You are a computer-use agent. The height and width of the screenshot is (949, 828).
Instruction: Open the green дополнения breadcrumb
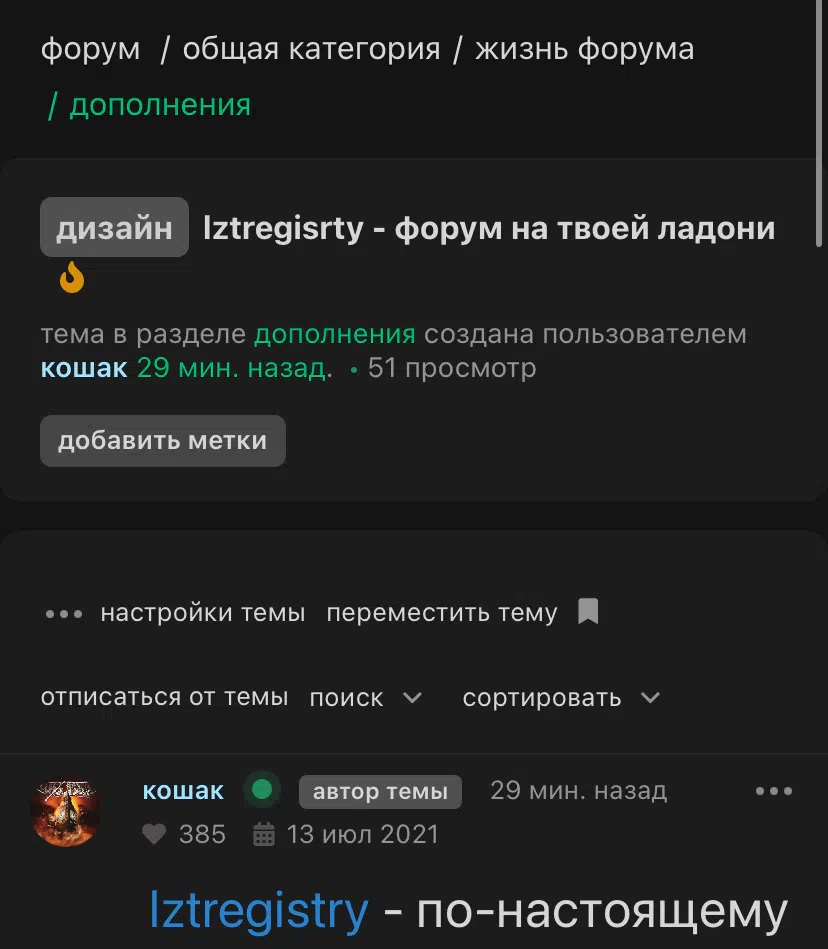click(159, 105)
